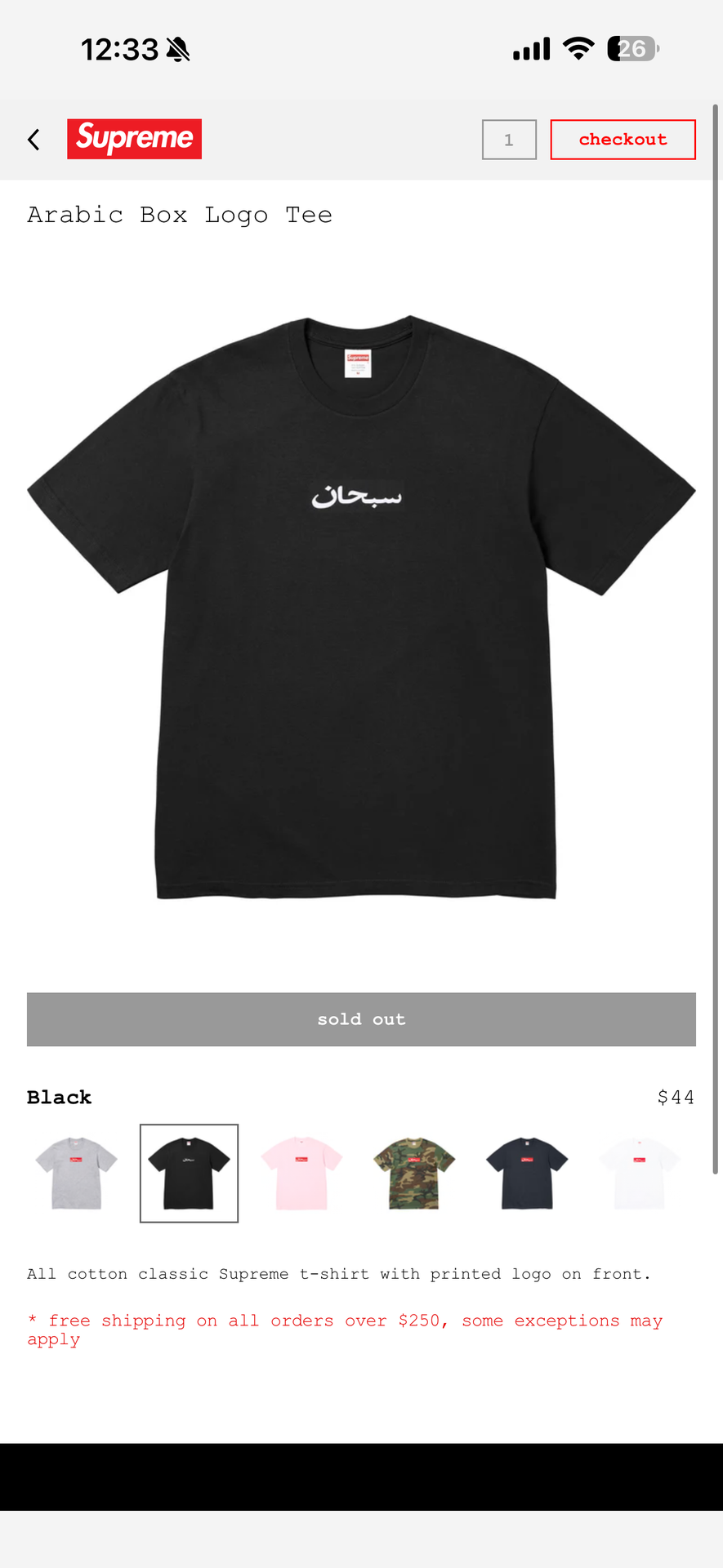Proceed to checkout
Image resolution: width=723 pixels, height=1568 pixels.
click(x=623, y=140)
